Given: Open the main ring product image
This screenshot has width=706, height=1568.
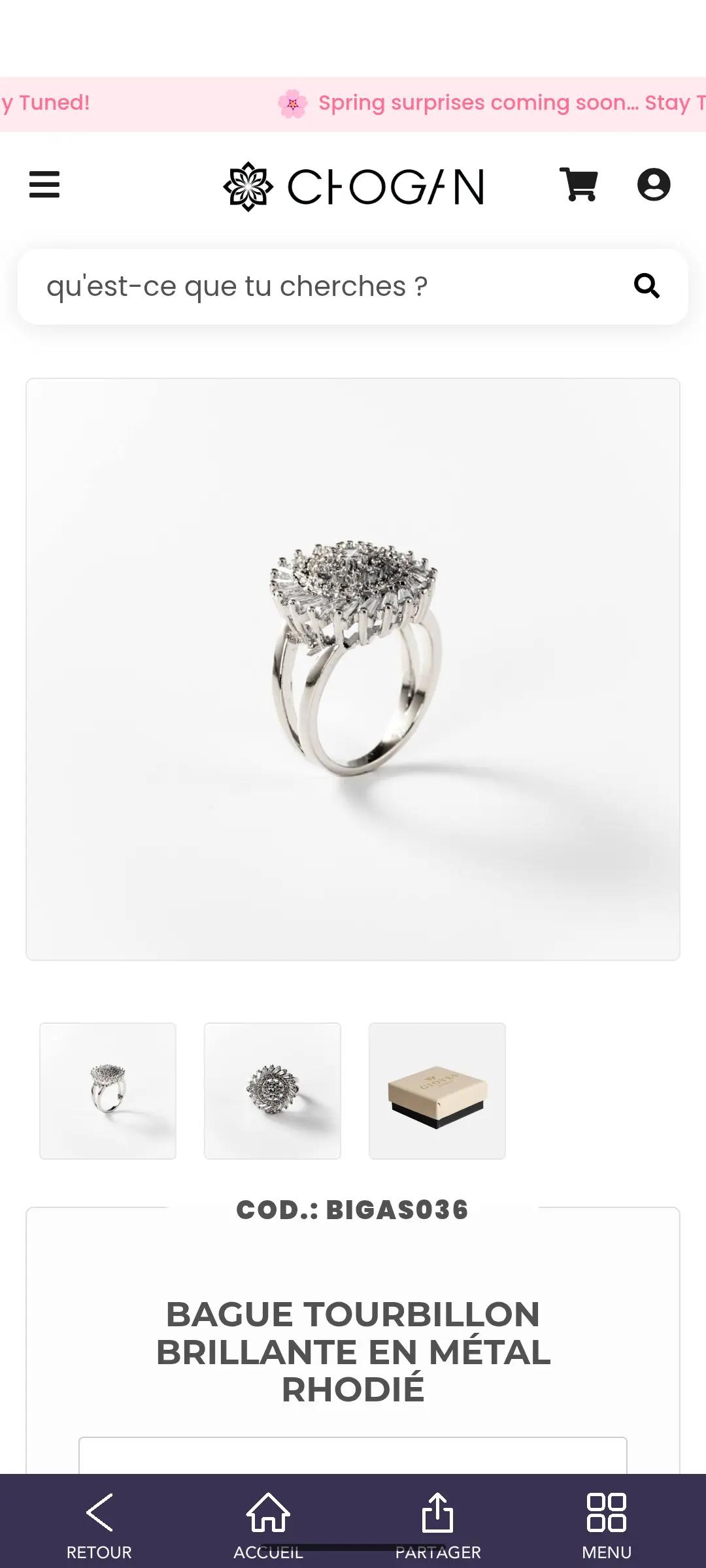Looking at the screenshot, I should (x=353, y=669).
